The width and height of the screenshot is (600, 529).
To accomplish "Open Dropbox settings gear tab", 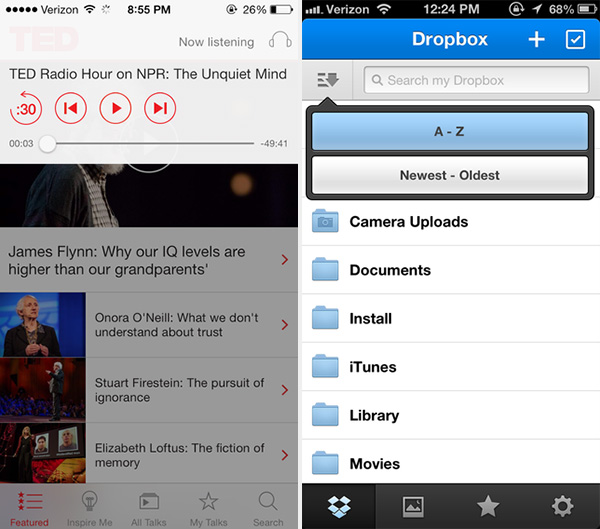I will point(562,507).
